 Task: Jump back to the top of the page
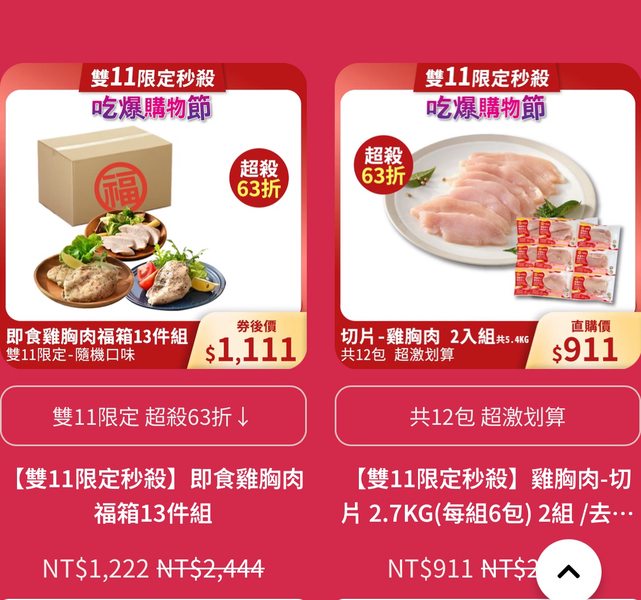[568, 571]
